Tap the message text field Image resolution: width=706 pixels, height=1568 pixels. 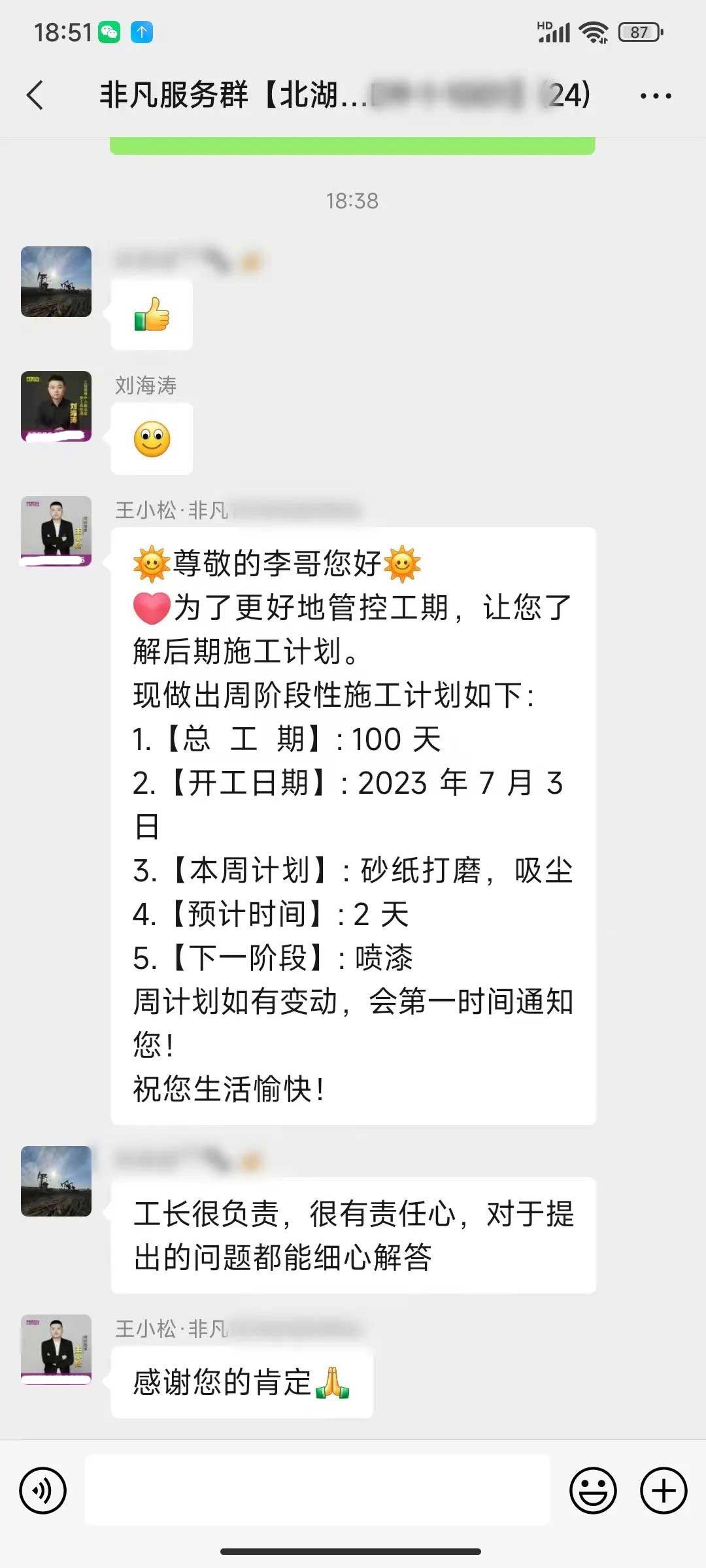318,1491
